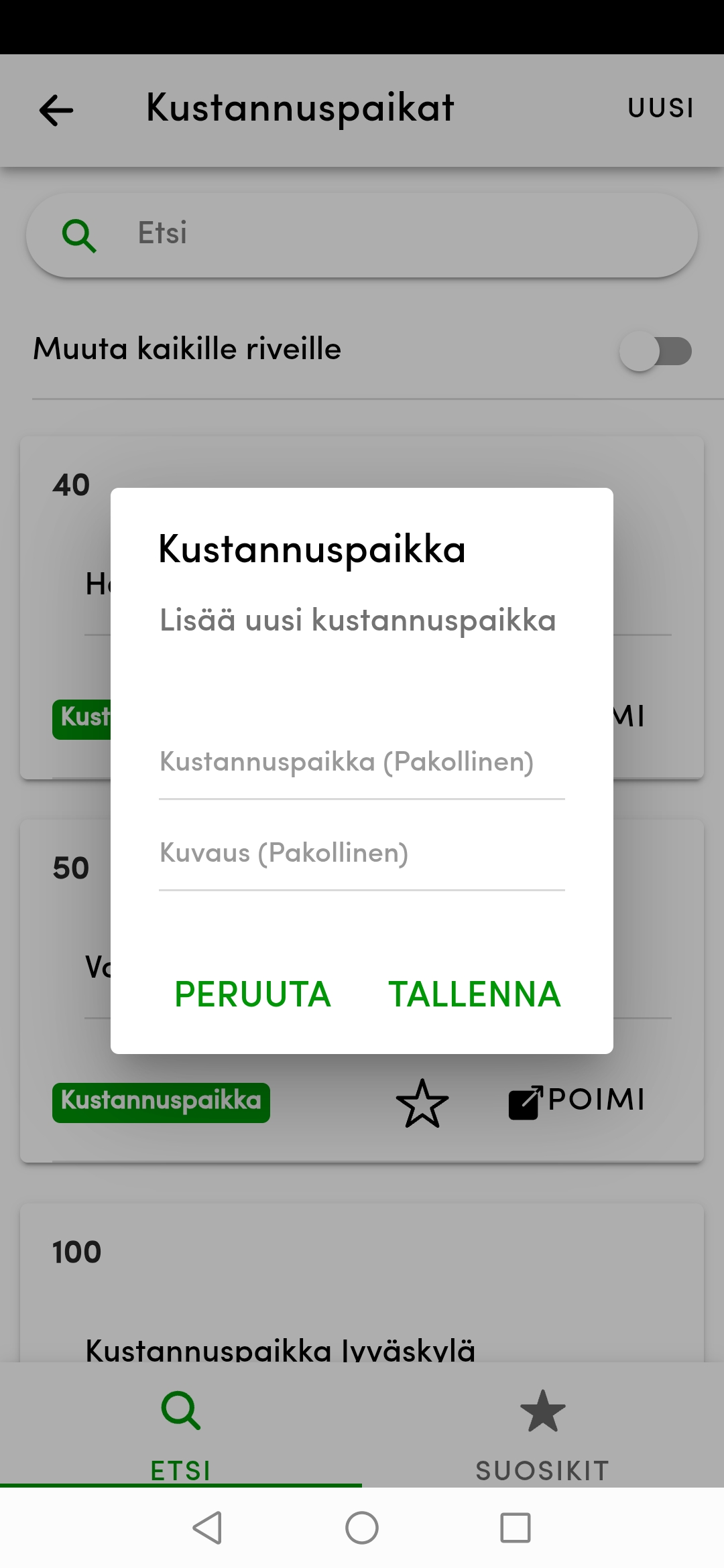
Task: Tap the Kustannuspaikka (Pakollinen) field
Action: coord(361,763)
